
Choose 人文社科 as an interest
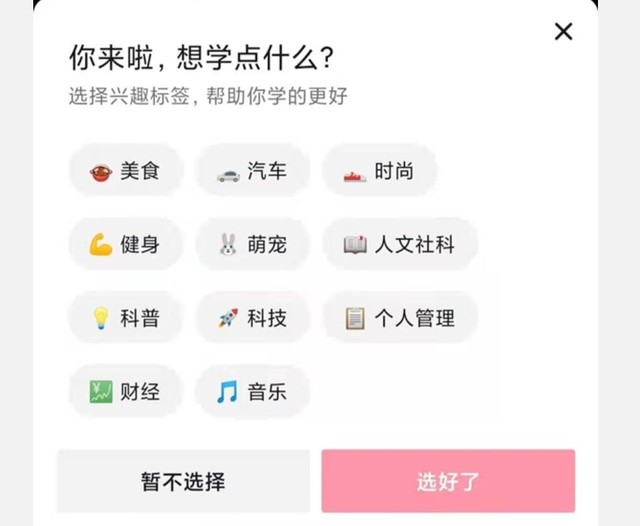click(x=400, y=244)
